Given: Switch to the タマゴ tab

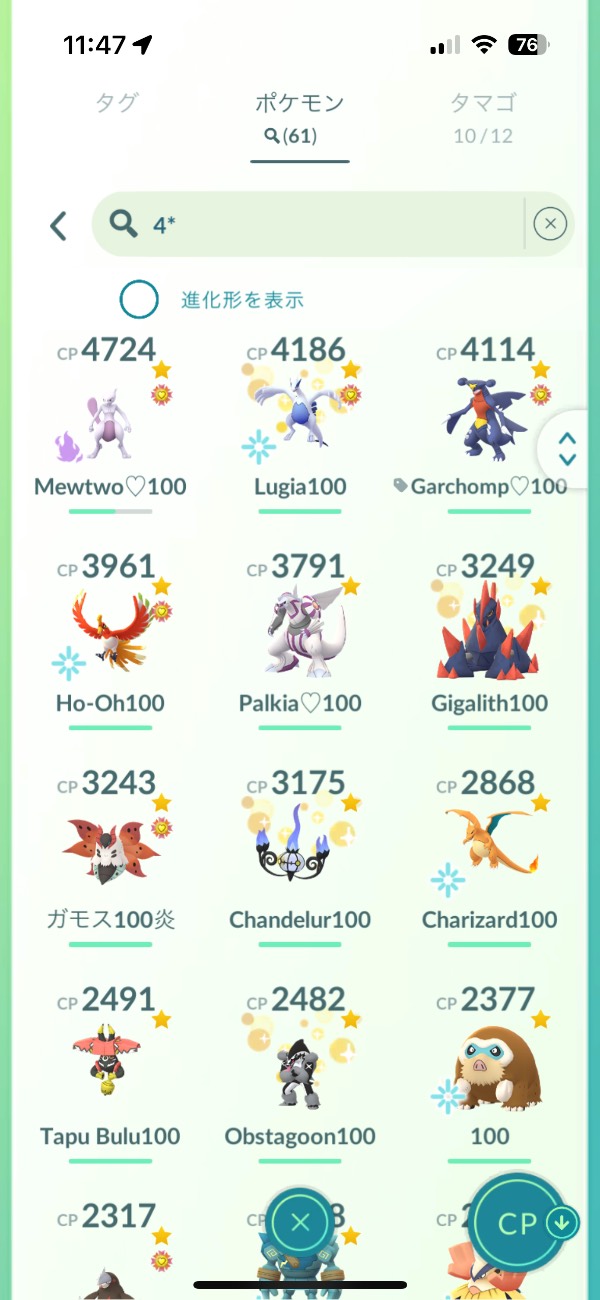Looking at the screenshot, I should pos(483,116).
